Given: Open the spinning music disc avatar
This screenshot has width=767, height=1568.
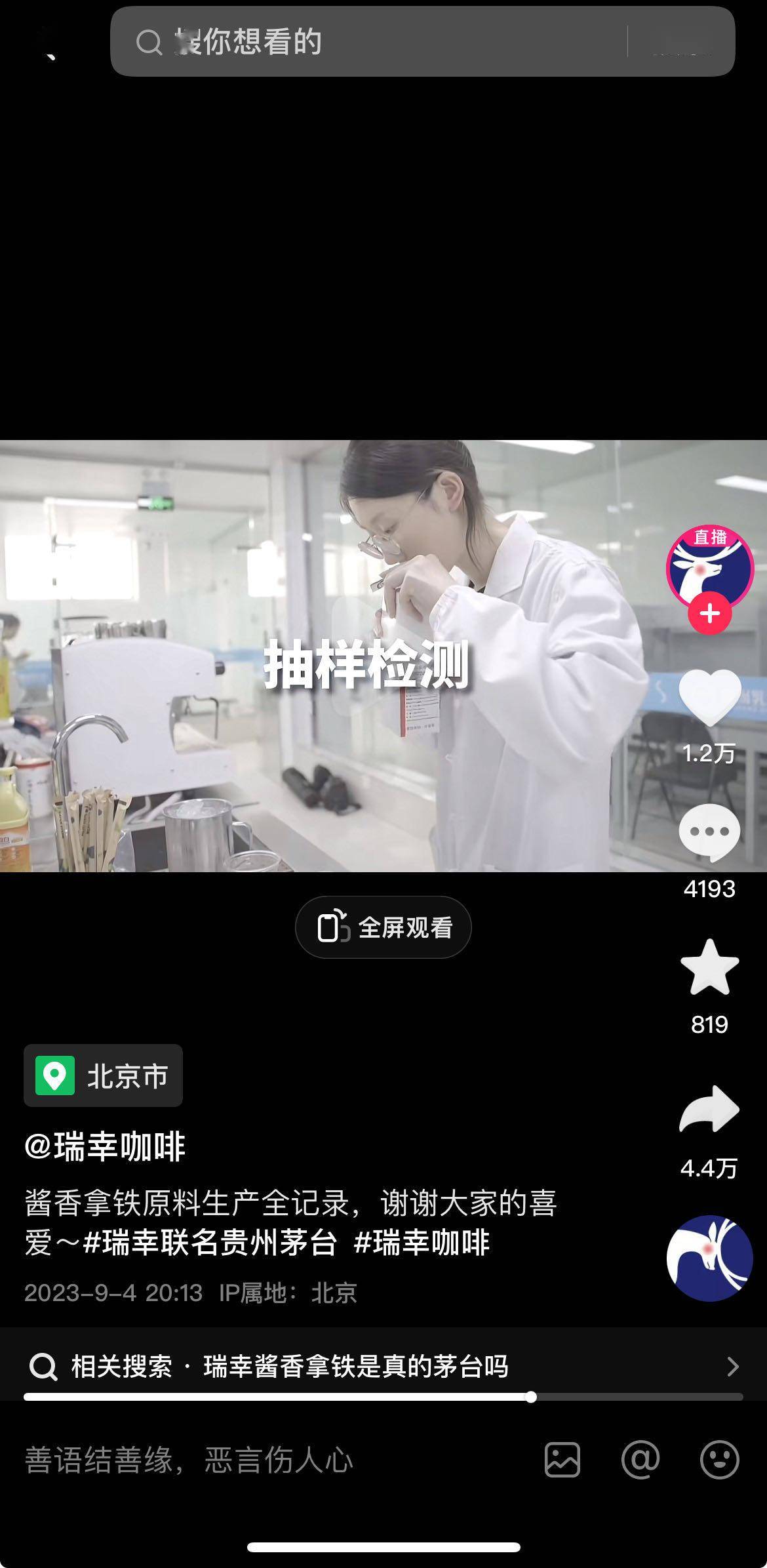Looking at the screenshot, I should (x=709, y=1258).
